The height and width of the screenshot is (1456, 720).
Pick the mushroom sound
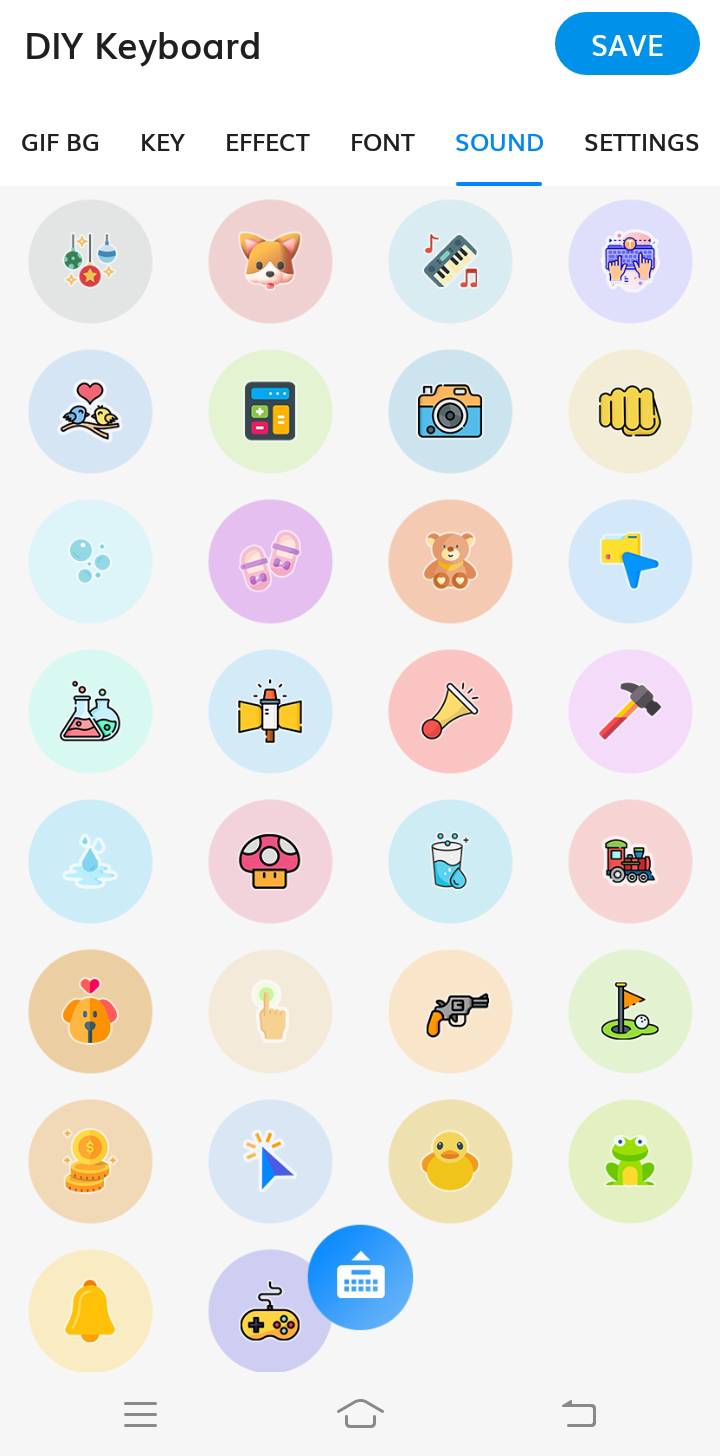pos(270,861)
